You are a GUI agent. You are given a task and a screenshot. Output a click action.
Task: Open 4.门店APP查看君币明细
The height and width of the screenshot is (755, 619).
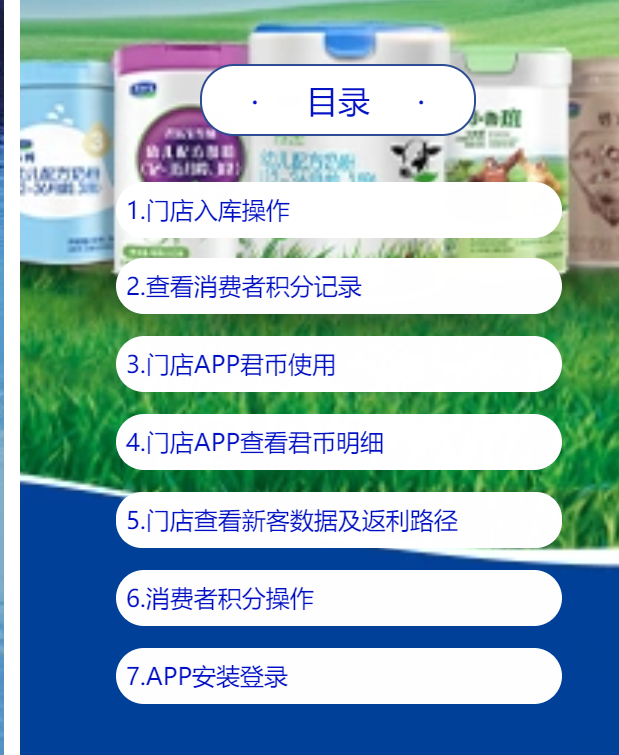click(x=338, y=443)
